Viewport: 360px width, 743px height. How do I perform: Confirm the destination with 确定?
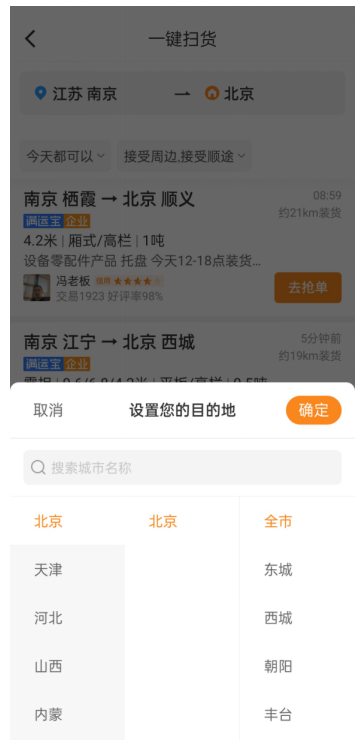click(x=313, y=410)
